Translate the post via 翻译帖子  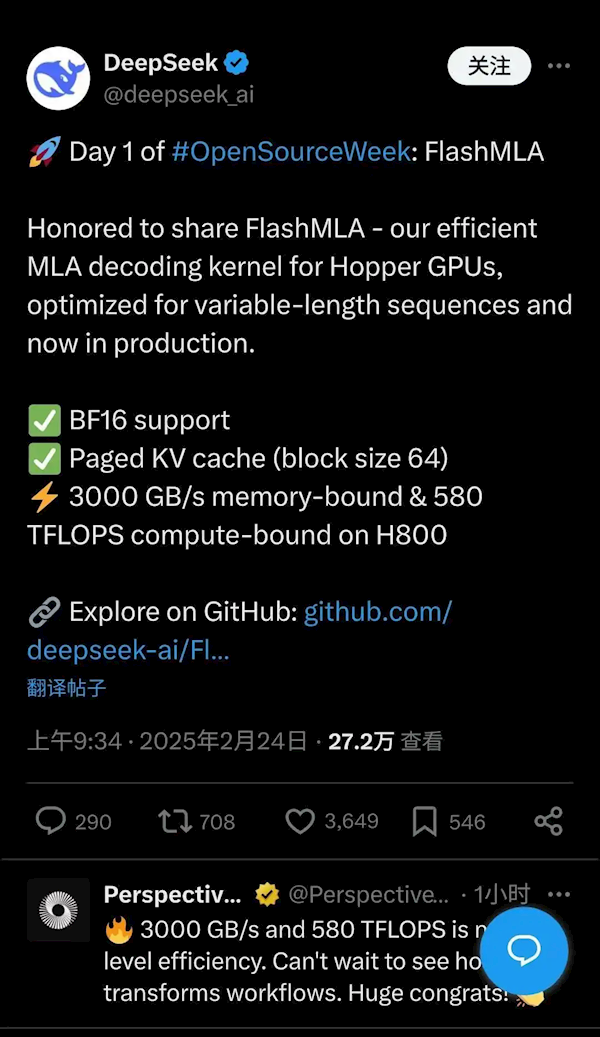(x=66, y=688)
